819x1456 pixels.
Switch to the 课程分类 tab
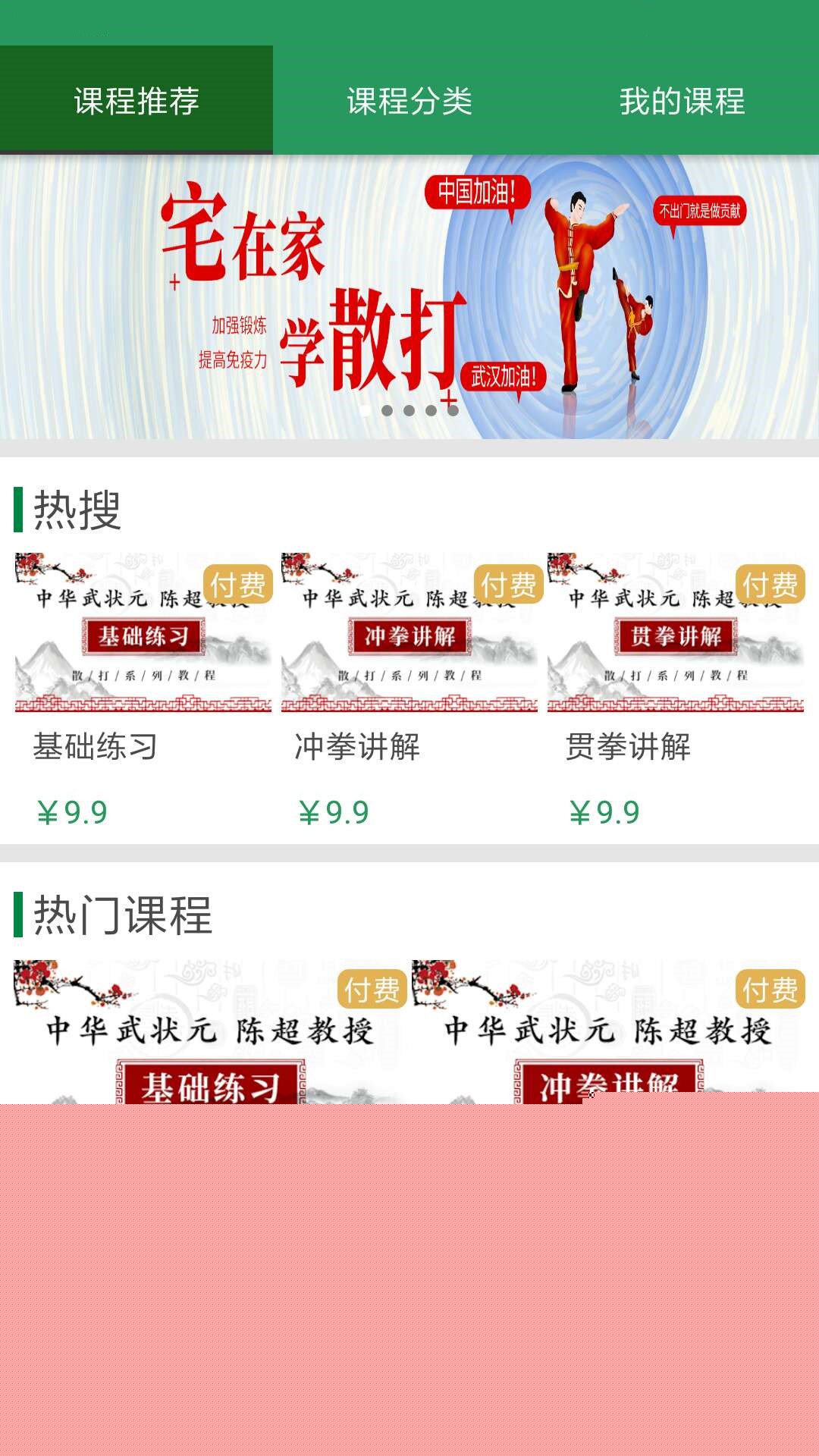coord(409,101)
